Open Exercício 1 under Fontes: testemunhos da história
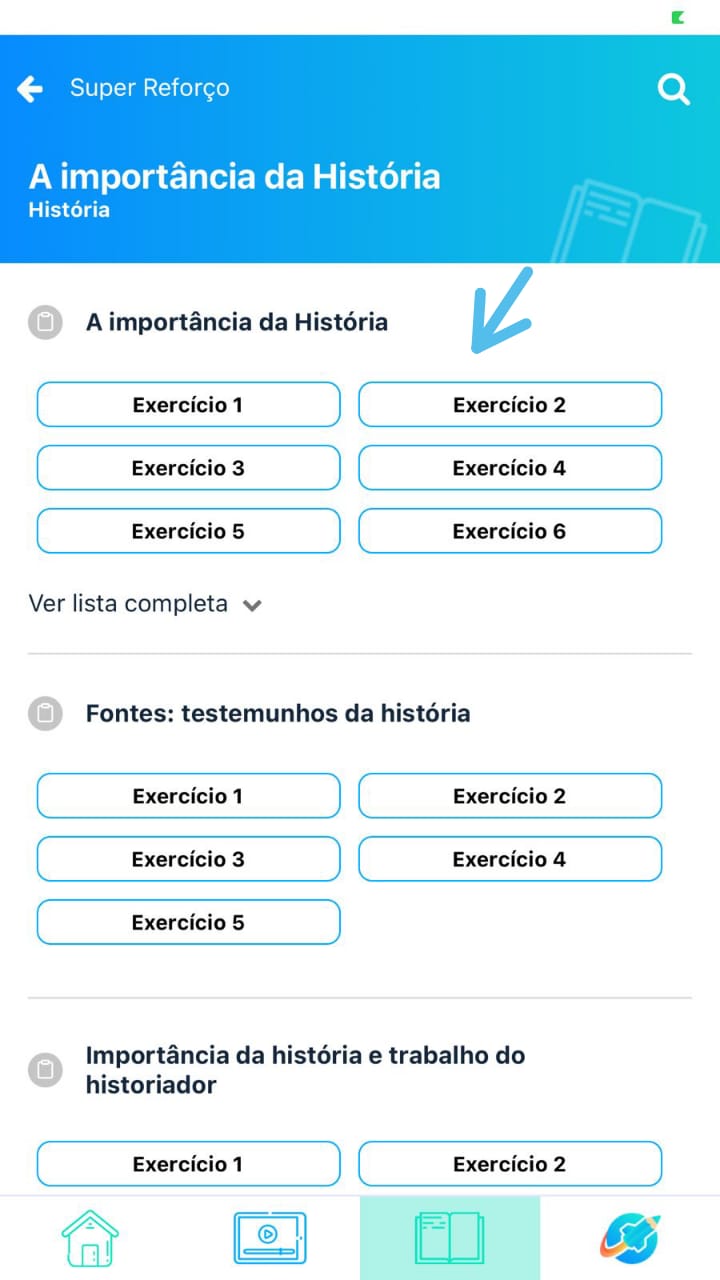 click(188, 796)
